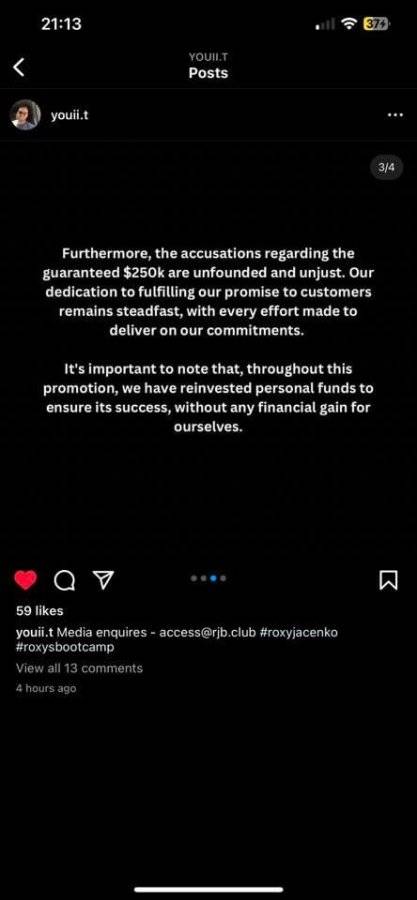View the 59 likes list
Viewport: 417px width, 900px height.
tap(40, 611)
